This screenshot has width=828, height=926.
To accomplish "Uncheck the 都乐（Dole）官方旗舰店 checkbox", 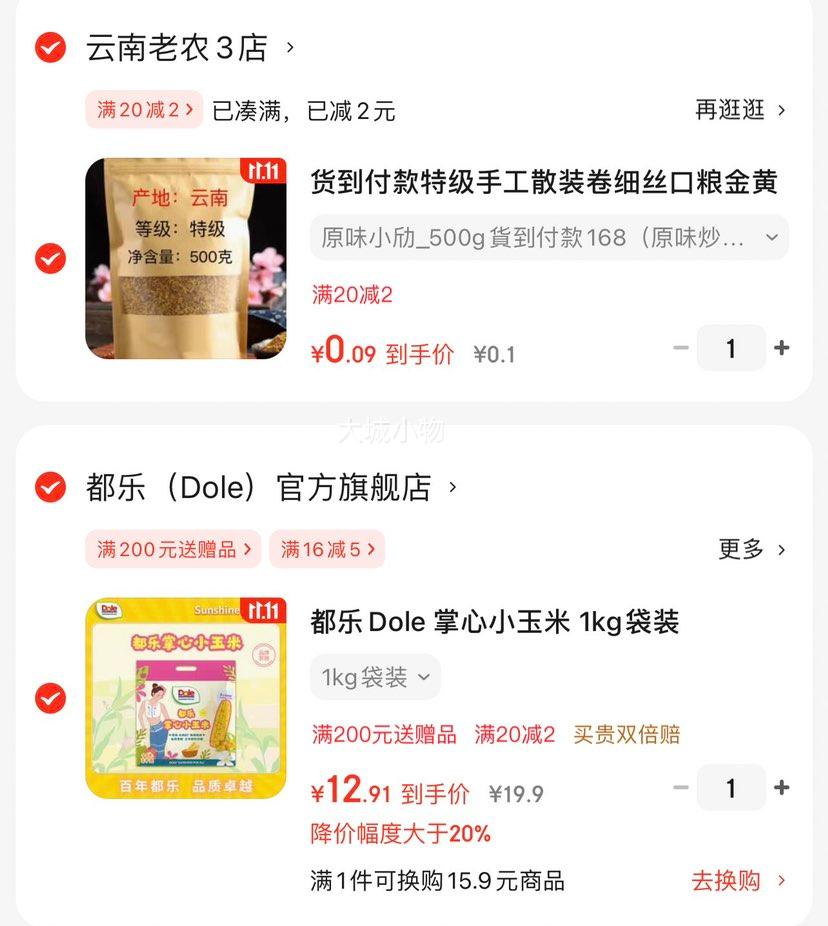I will [50, 487].
